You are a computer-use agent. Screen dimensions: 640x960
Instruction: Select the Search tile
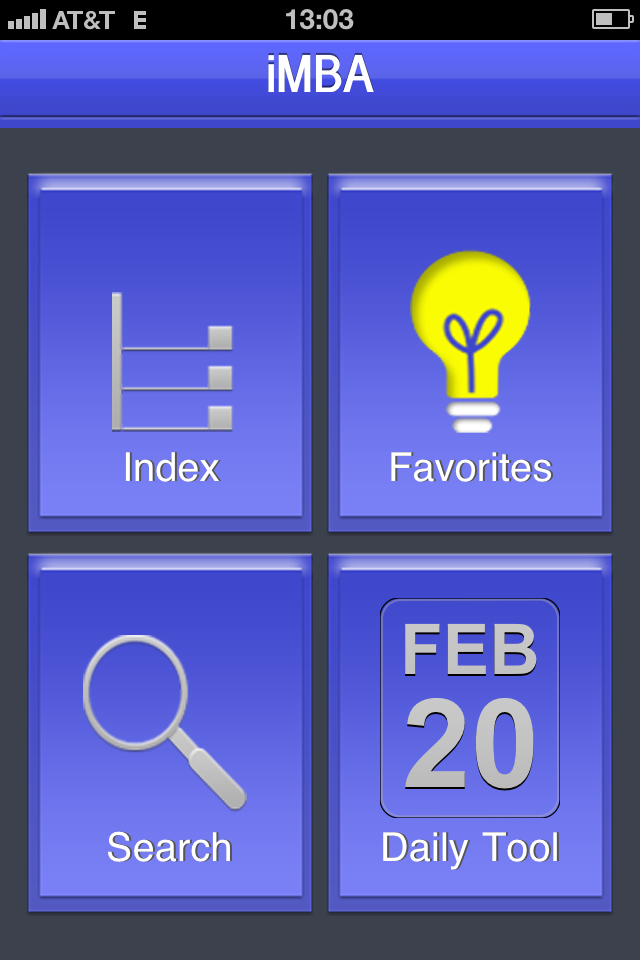(170, 732)
